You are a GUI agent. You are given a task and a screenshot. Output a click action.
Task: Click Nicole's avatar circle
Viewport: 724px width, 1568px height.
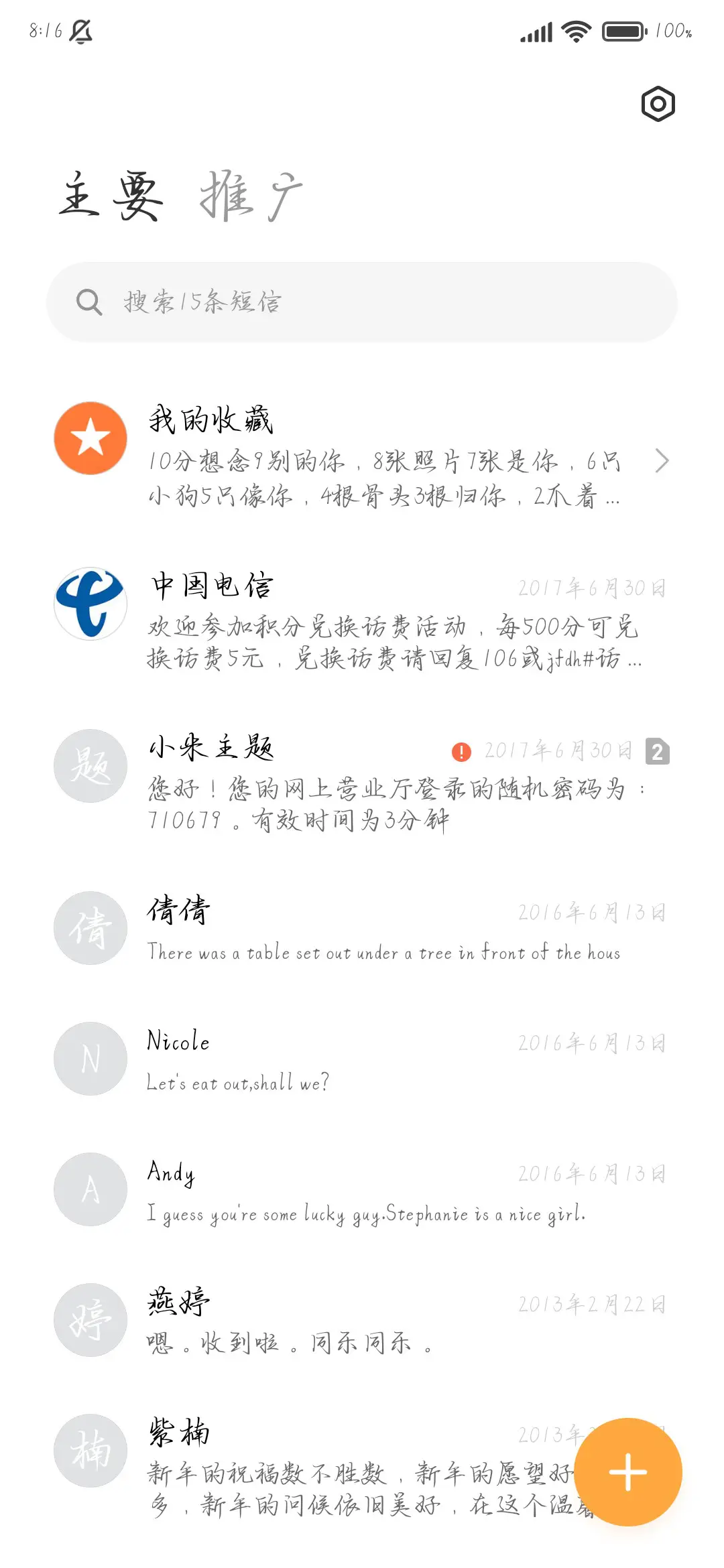[x=90, y=1059]
